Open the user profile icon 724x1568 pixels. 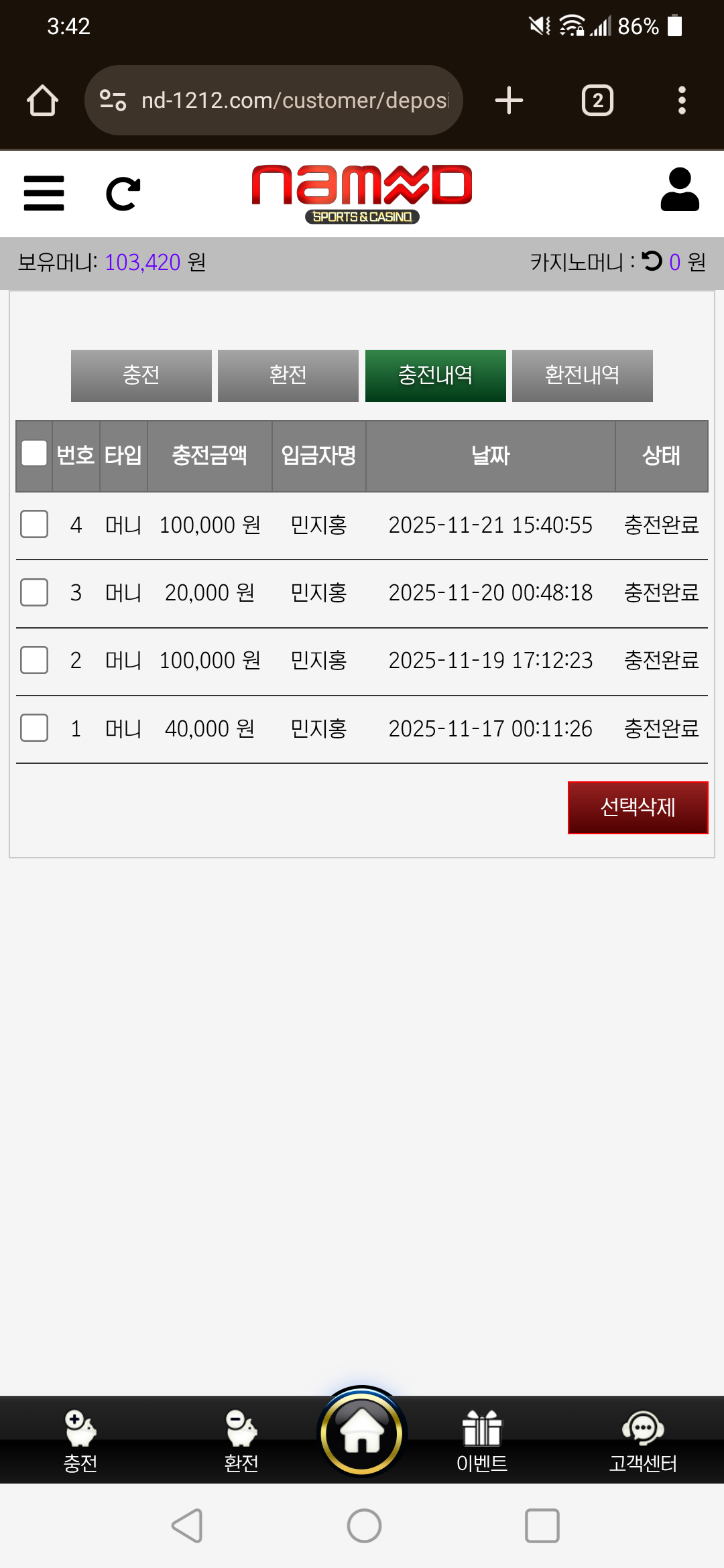[x=680, y=190]
